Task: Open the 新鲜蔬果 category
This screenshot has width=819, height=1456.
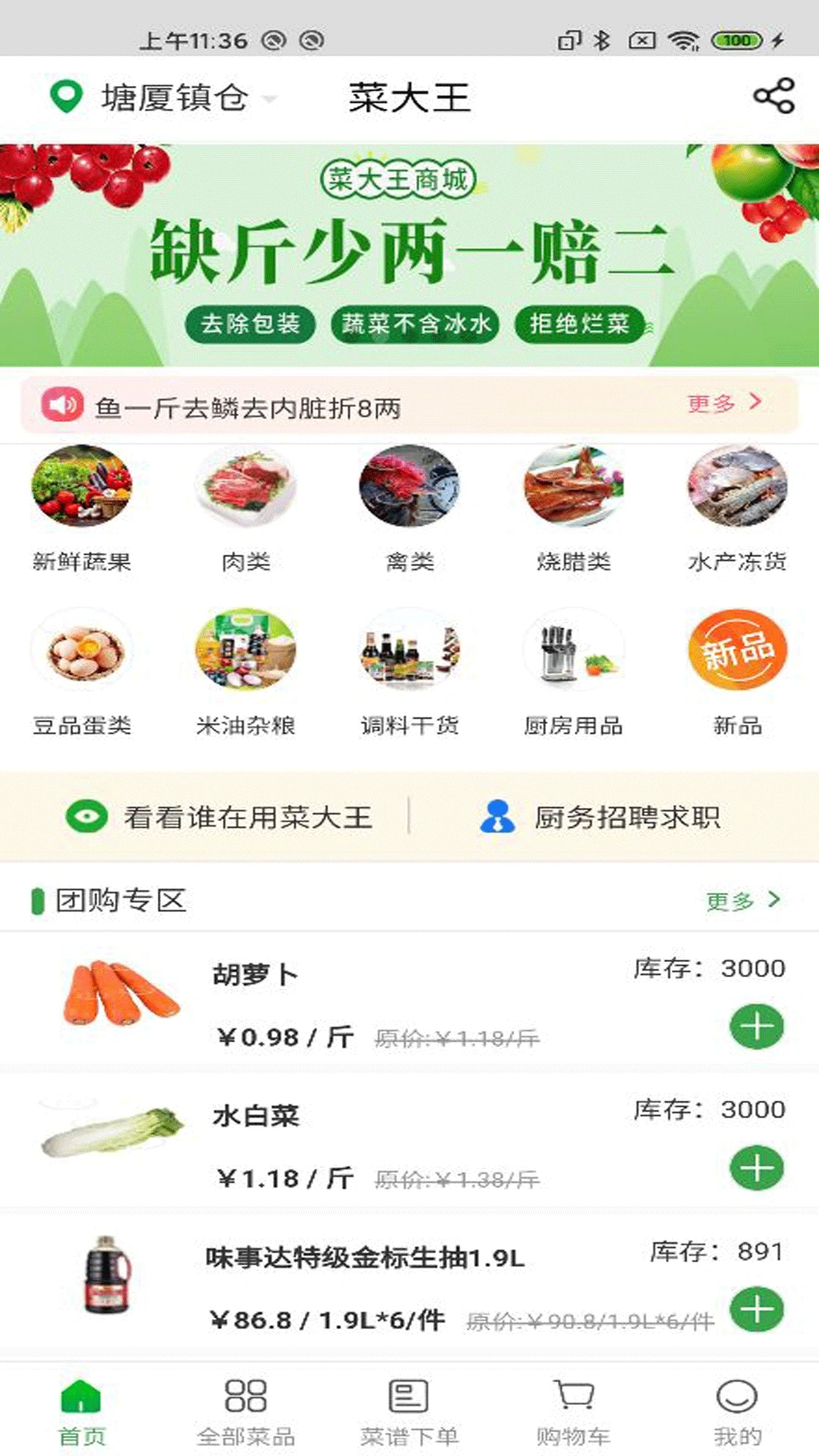Action: (82, 508)
